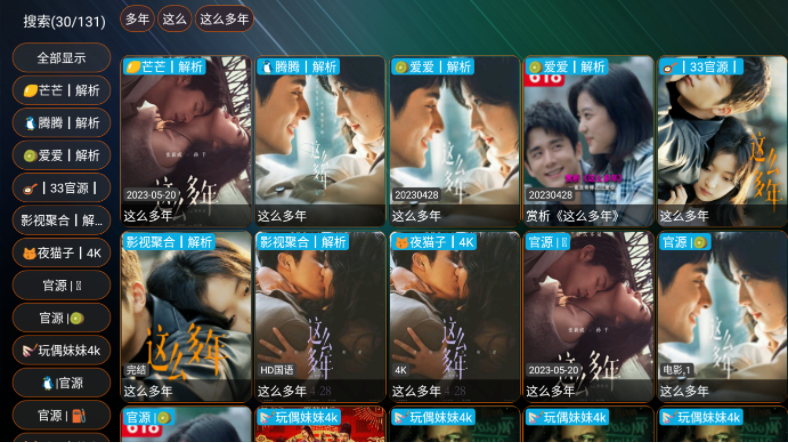Open 赏析《这么多年》 result

pyautogui.click(x=588, y=140)
